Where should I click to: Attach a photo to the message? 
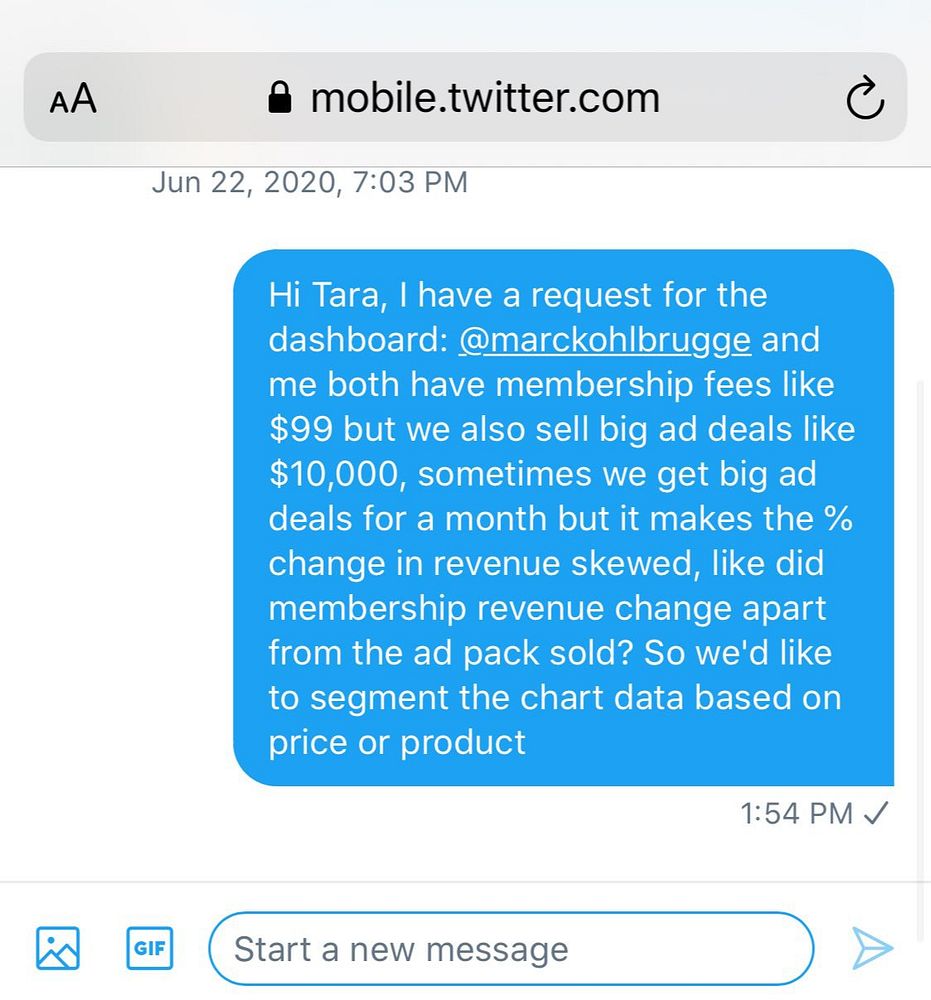click(x=58, y=948)
